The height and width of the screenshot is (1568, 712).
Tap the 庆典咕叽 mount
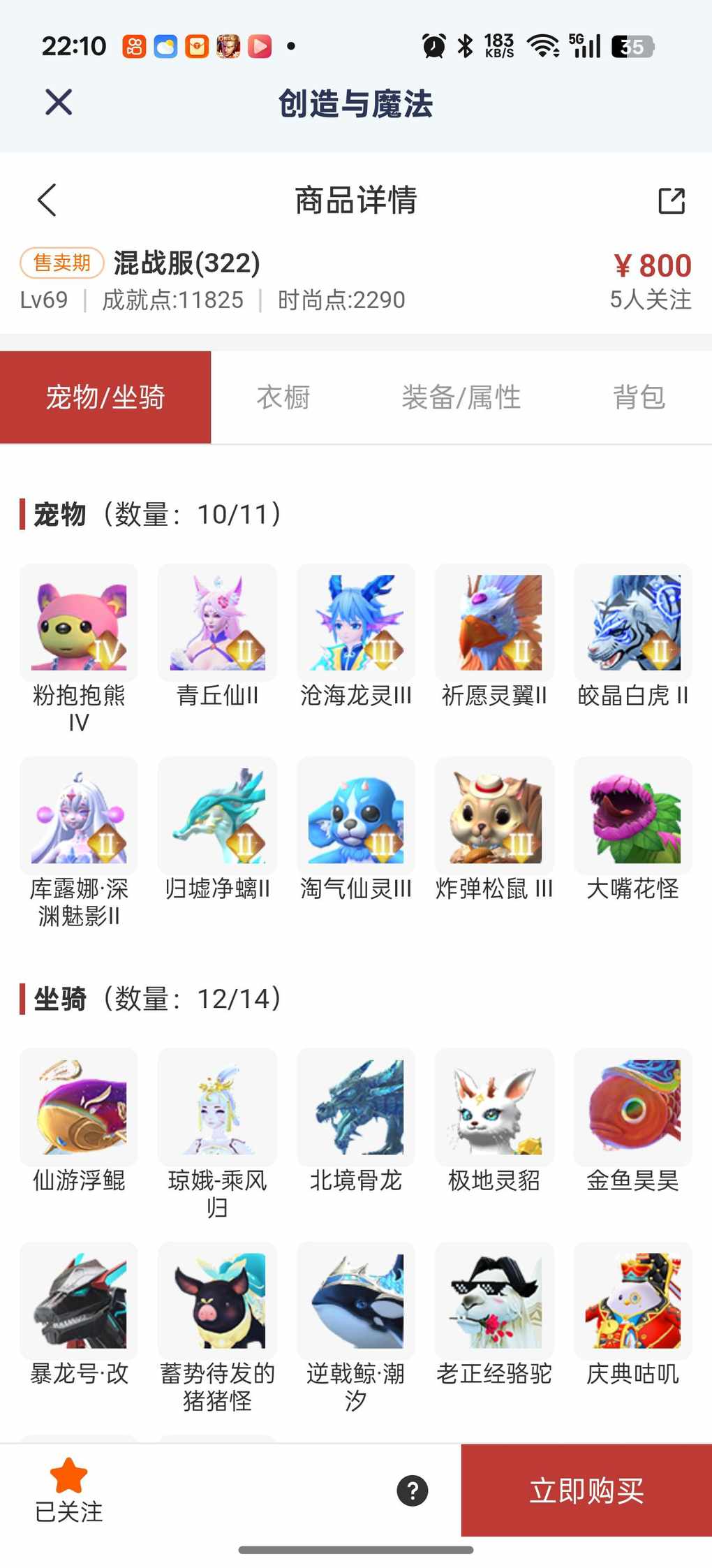[633, 1301]
